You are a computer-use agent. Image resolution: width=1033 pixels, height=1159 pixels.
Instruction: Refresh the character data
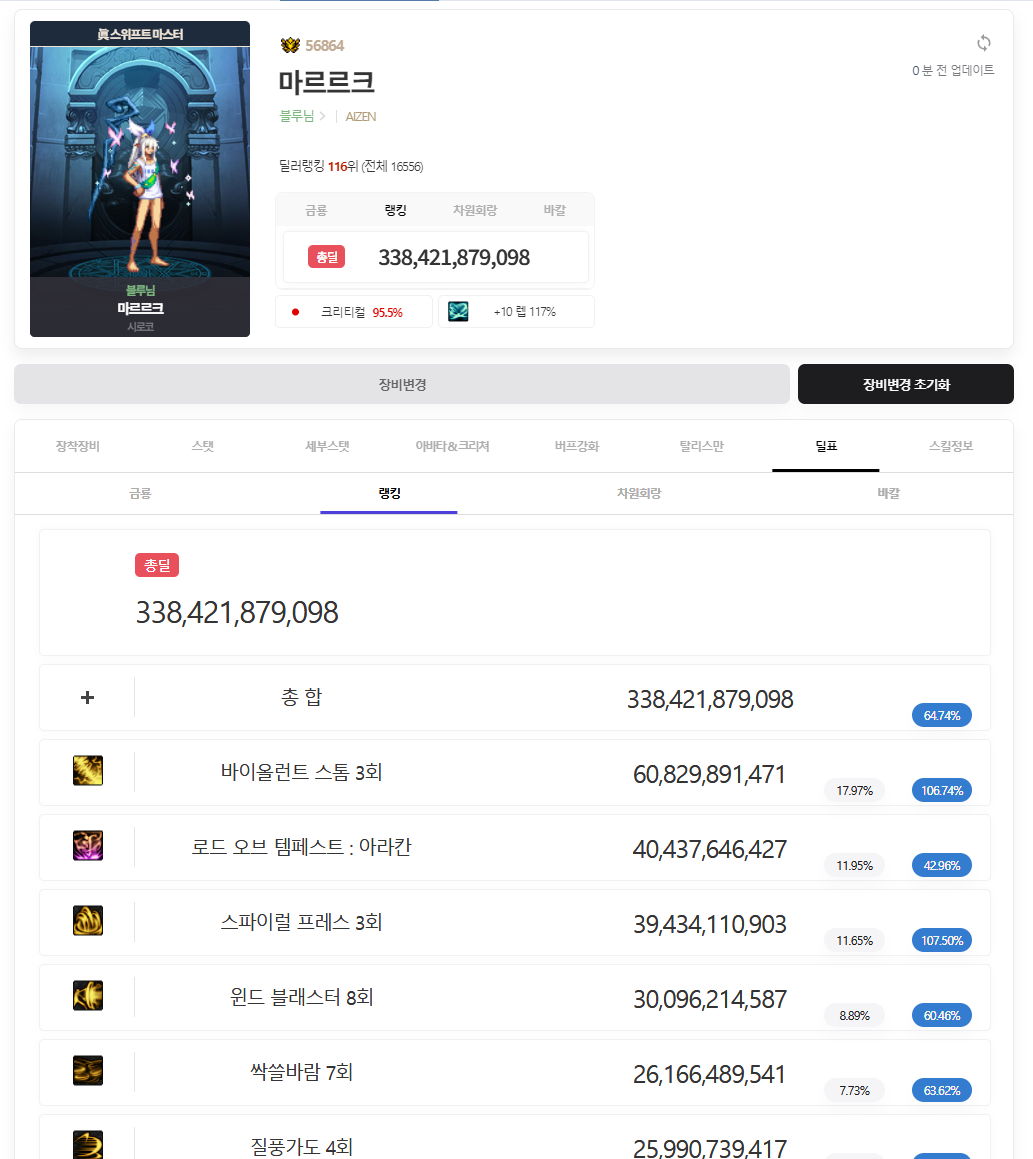tap(984, 43)
